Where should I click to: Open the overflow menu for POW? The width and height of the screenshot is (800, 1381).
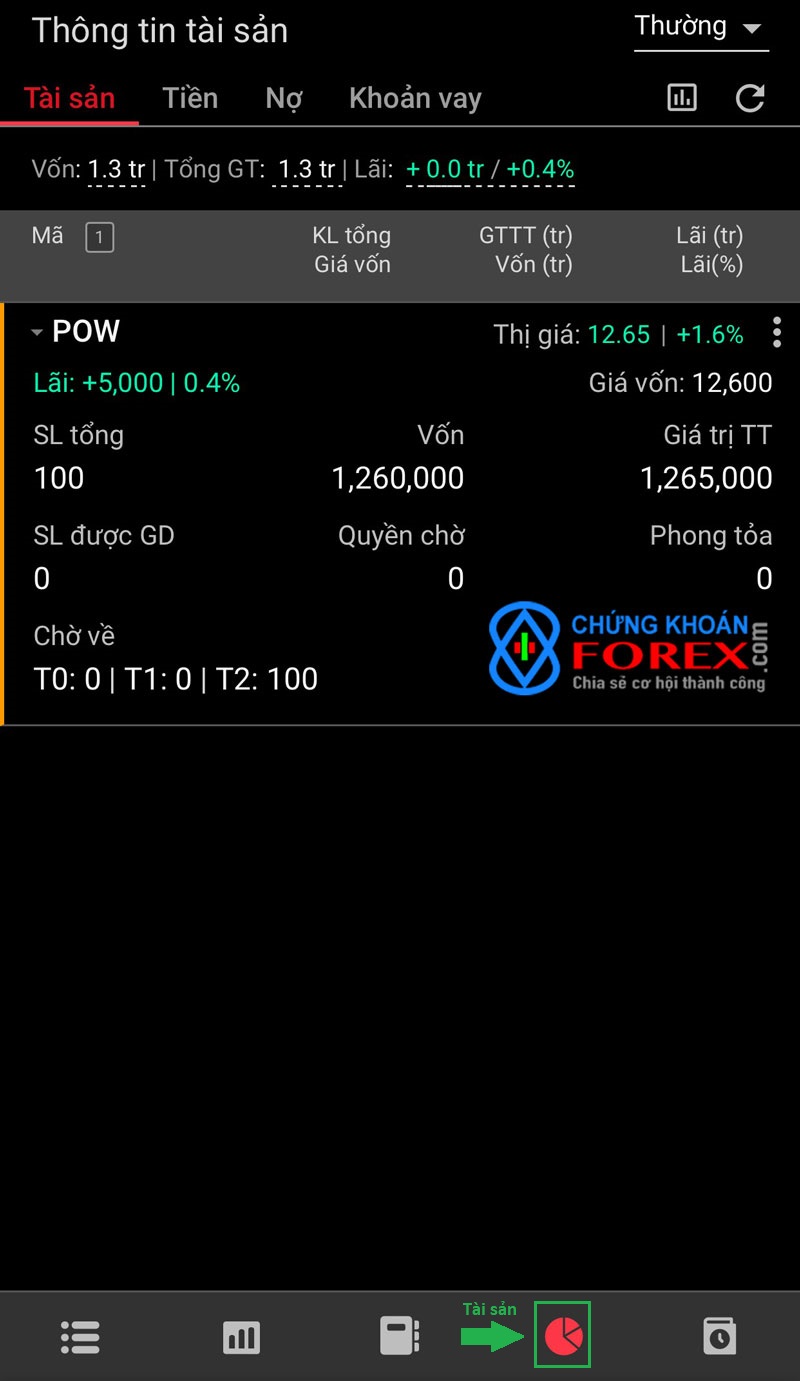click(777, 333)
